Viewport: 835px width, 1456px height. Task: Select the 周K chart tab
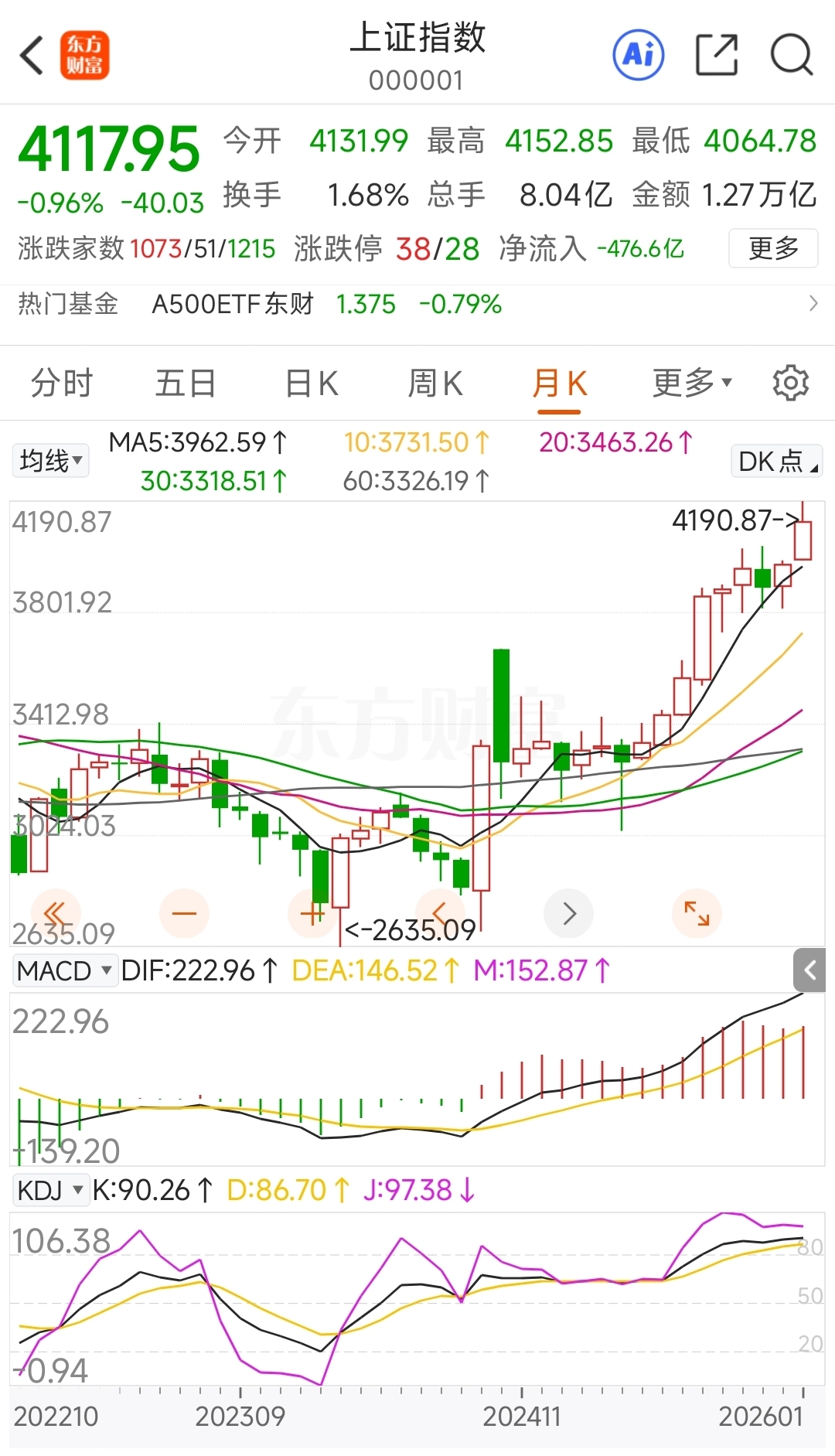[x=435, y=383]
